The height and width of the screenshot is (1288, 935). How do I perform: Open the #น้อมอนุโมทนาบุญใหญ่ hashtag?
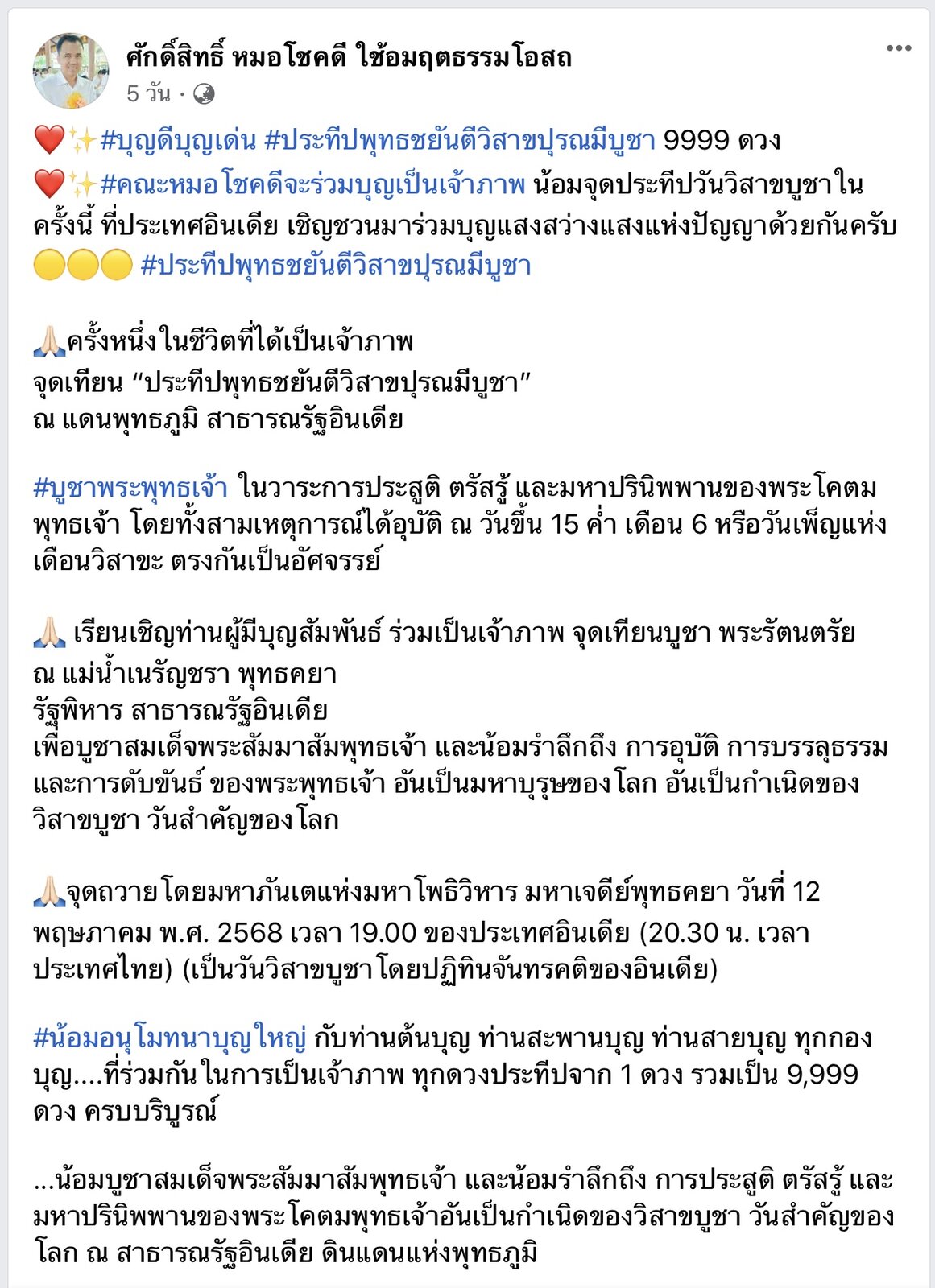[170, 1038]
